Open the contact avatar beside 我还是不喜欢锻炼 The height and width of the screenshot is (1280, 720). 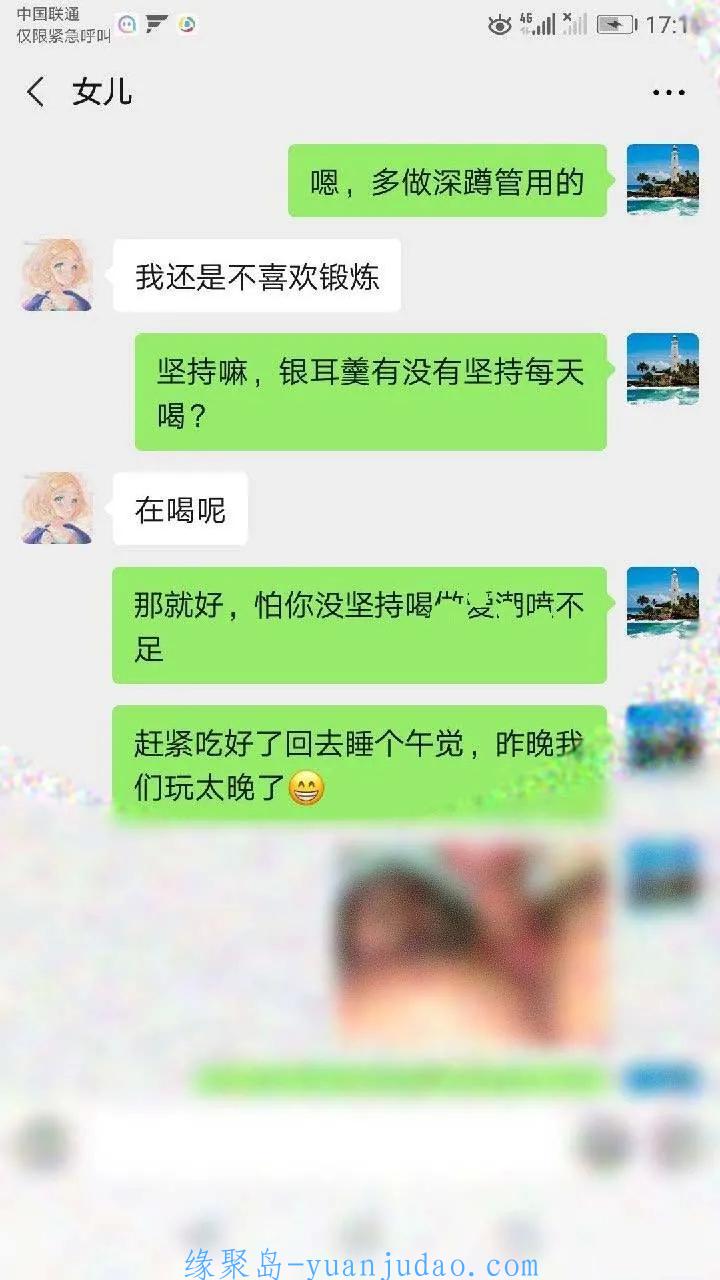57,275
